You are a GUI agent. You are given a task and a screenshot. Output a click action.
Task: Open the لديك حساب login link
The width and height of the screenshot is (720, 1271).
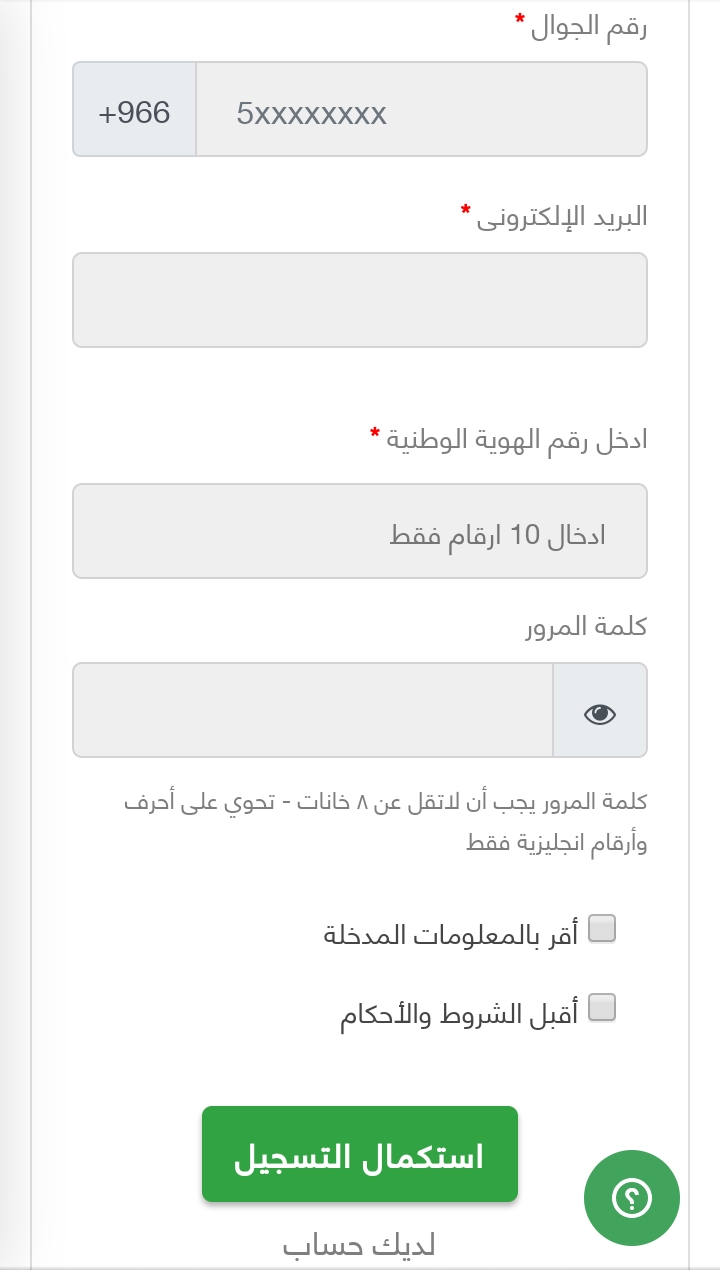coord(360,1245)
